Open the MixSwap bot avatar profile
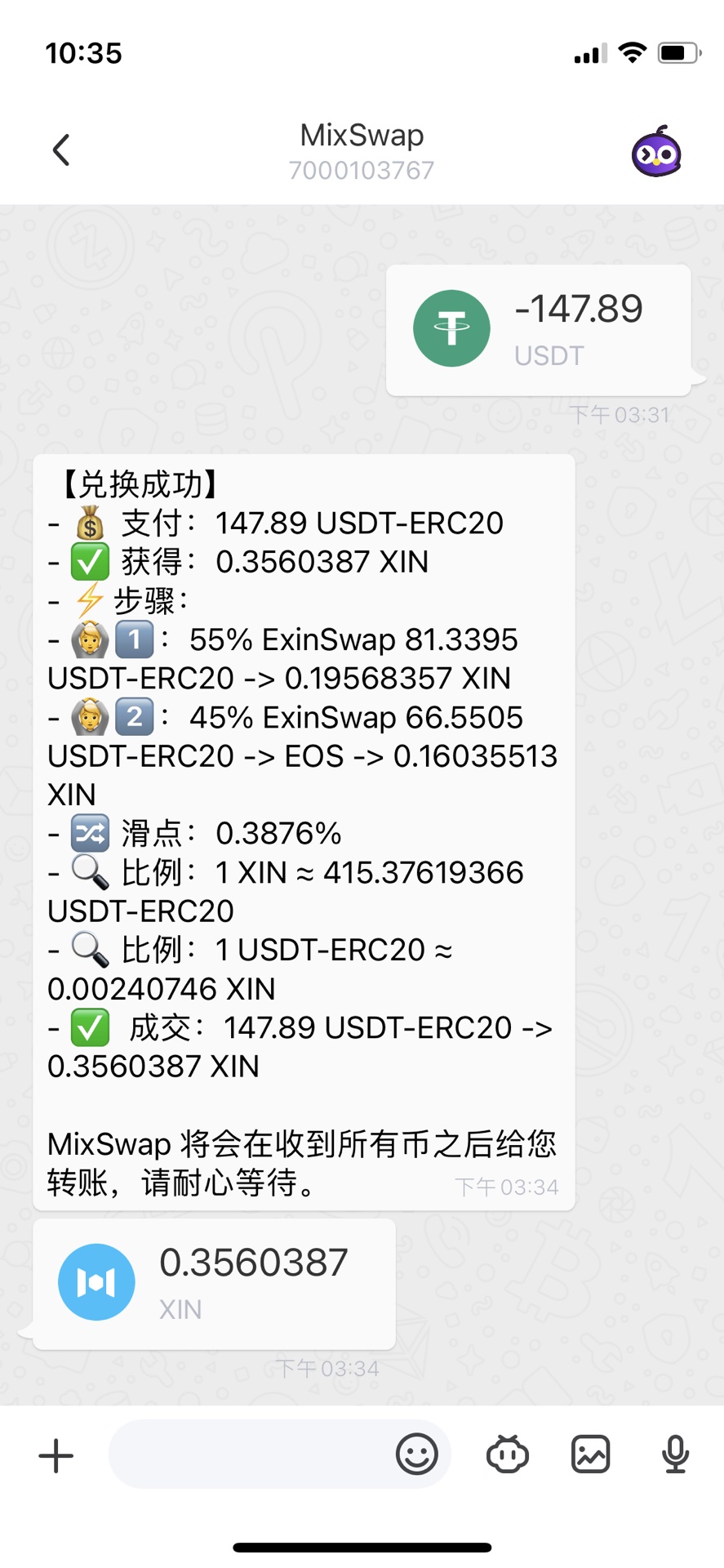The width and height of the screenshot is (724, 1568). coord(656,152)
